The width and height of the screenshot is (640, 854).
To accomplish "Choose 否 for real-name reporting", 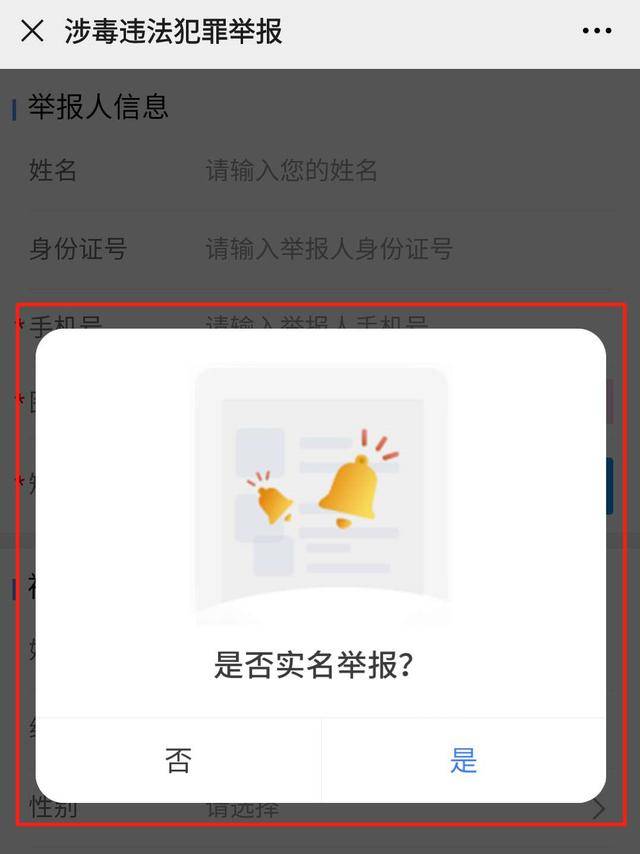I will click(x=178, y=761).
